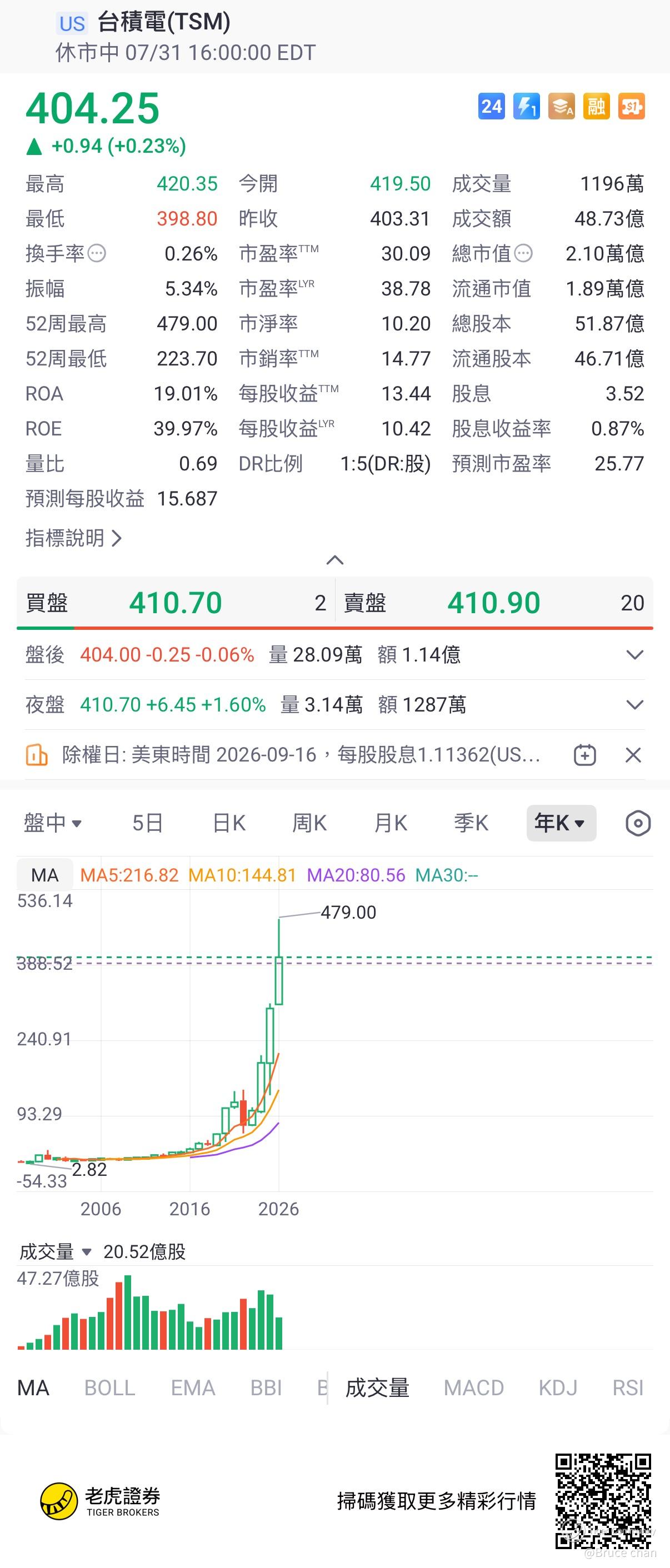
Task: Open the 盤中 intraday chart dropdown
Action: [x=52, y=823]
